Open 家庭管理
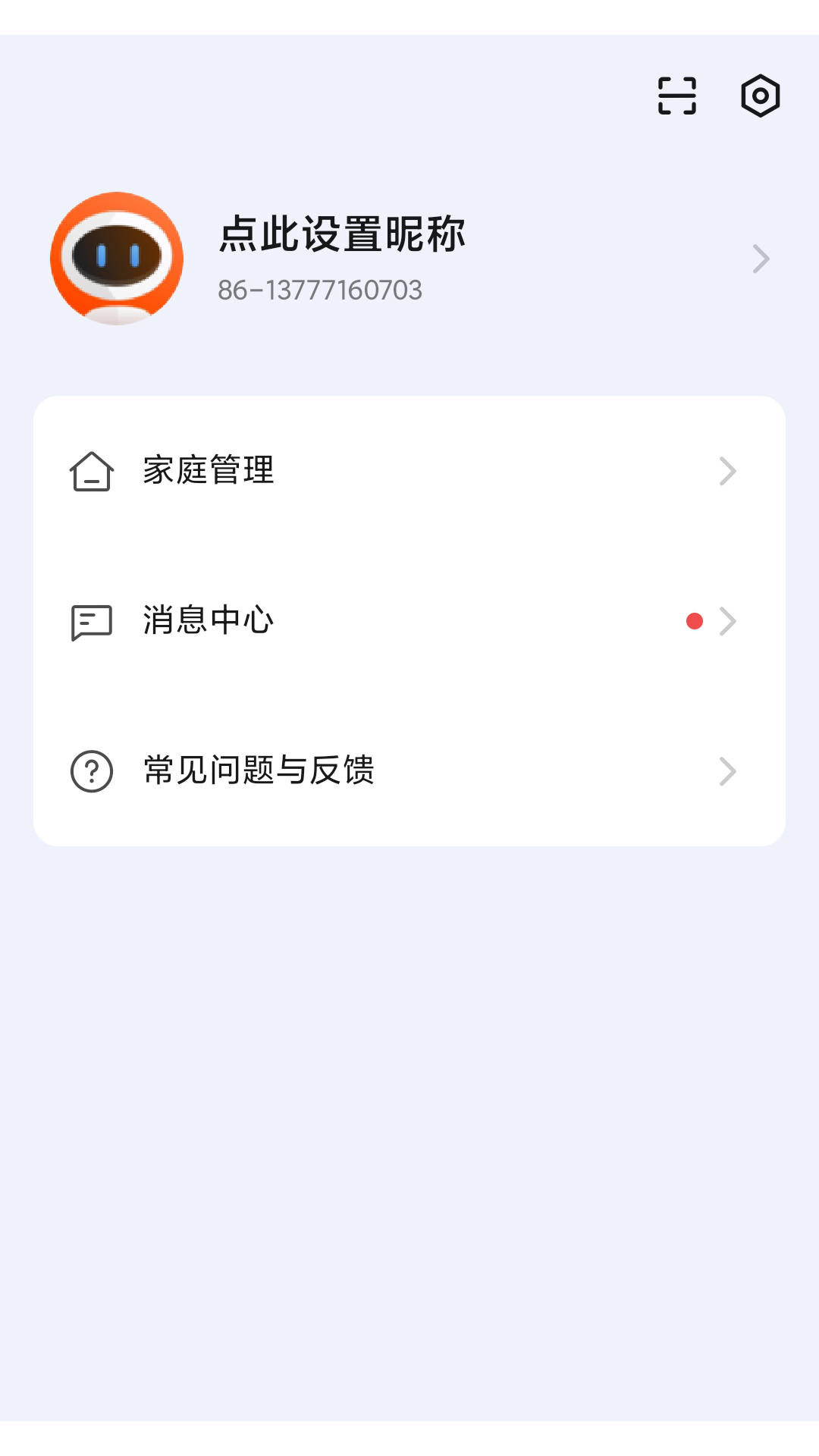Image resolution: width=819 pixels, height=1456 pixels. point(207,471)
